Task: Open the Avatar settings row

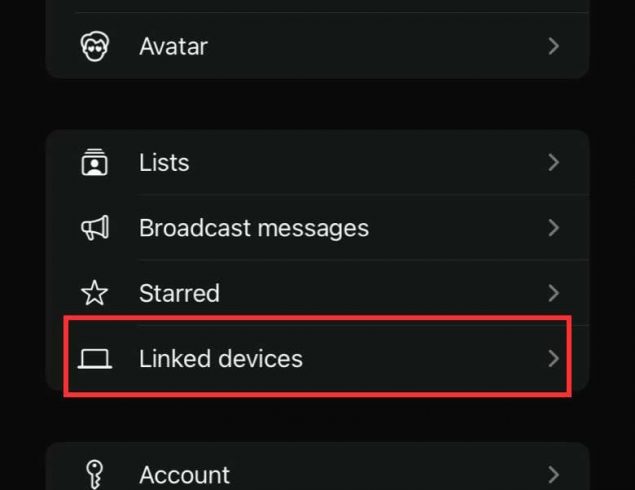Action: [x=316, y=46]
